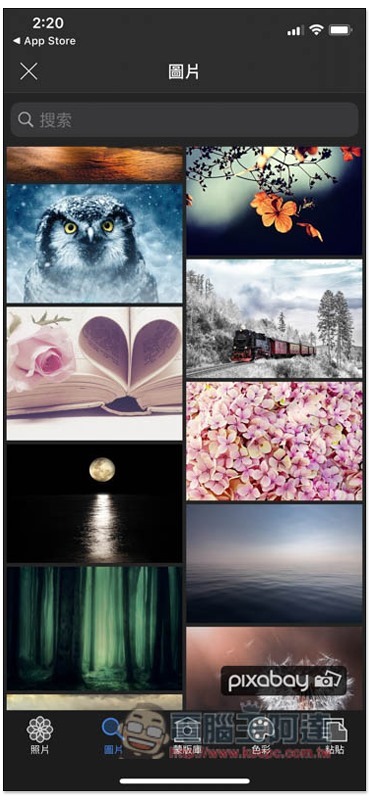Choose the full moon over water image
This screenshot has height=800, width=369.
pyautogui.click(x=94, y=503)
